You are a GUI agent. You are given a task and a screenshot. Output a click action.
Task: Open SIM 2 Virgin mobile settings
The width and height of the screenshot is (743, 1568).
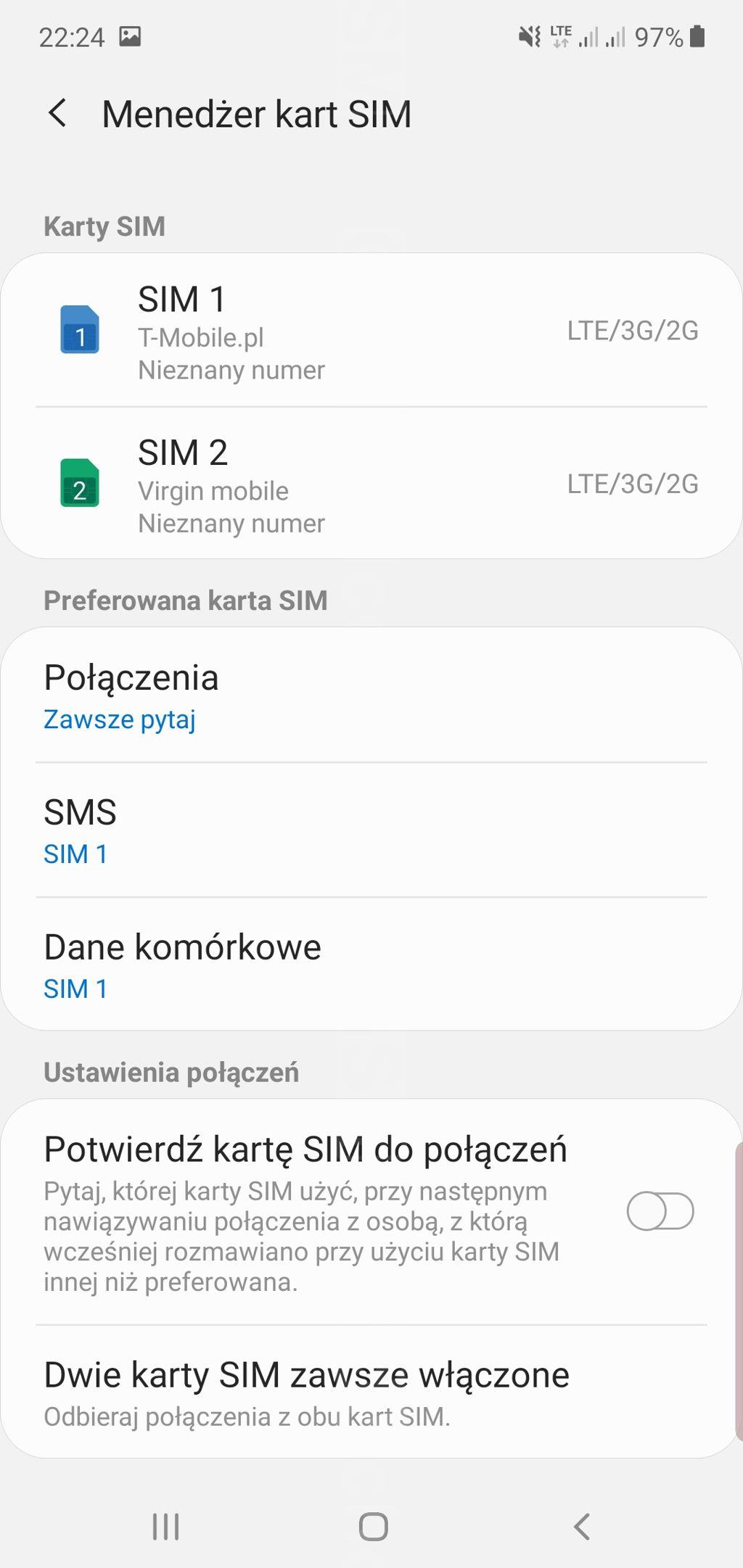[x=370, y=484]
